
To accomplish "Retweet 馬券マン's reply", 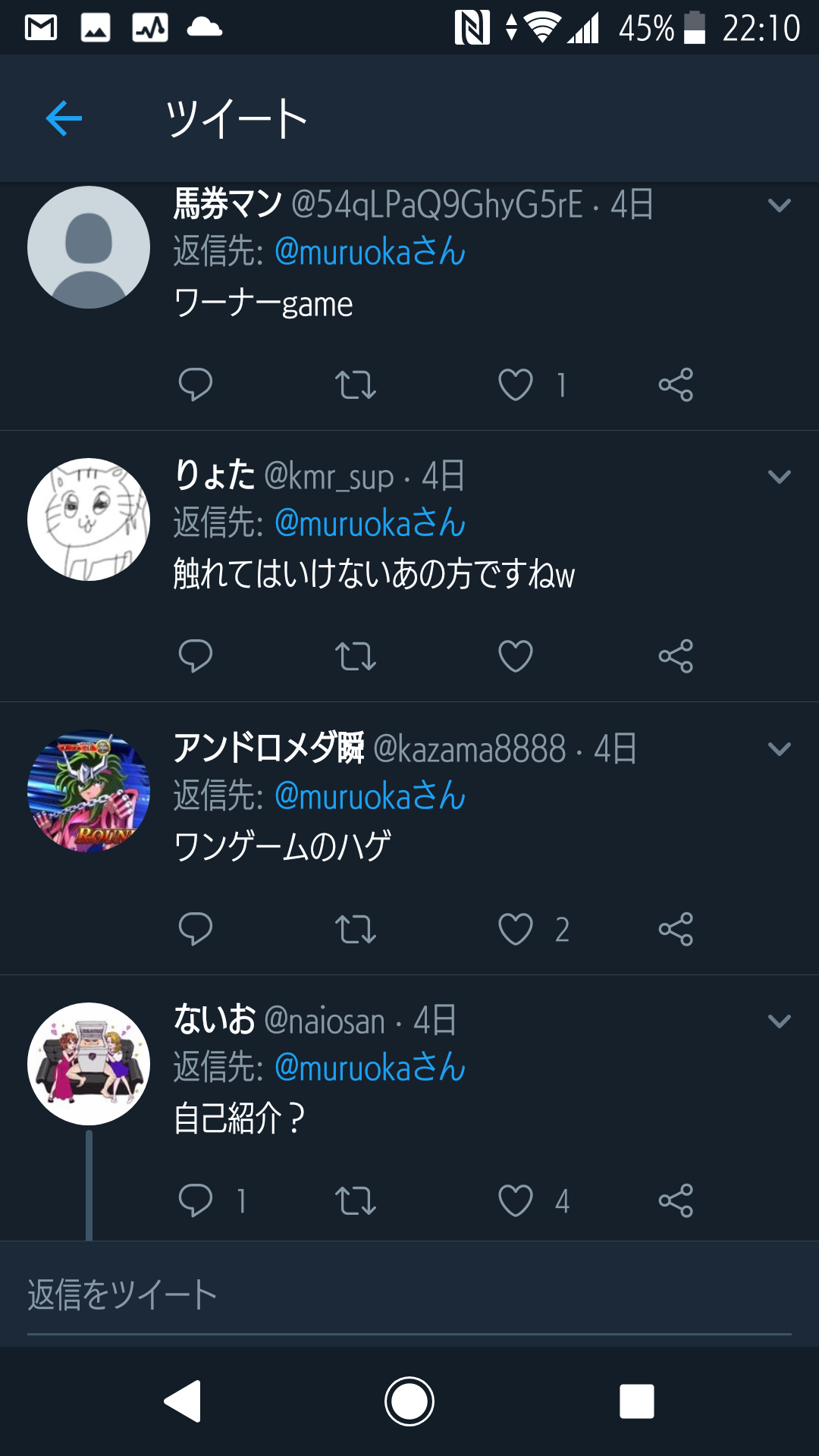I will (356, 384).
